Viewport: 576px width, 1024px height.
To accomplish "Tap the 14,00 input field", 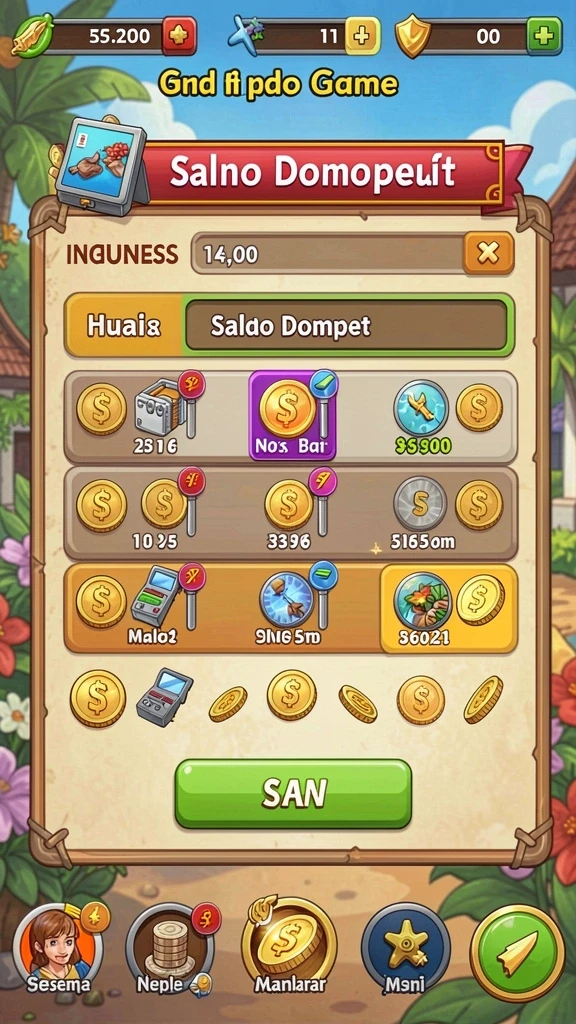I will 327,253.
